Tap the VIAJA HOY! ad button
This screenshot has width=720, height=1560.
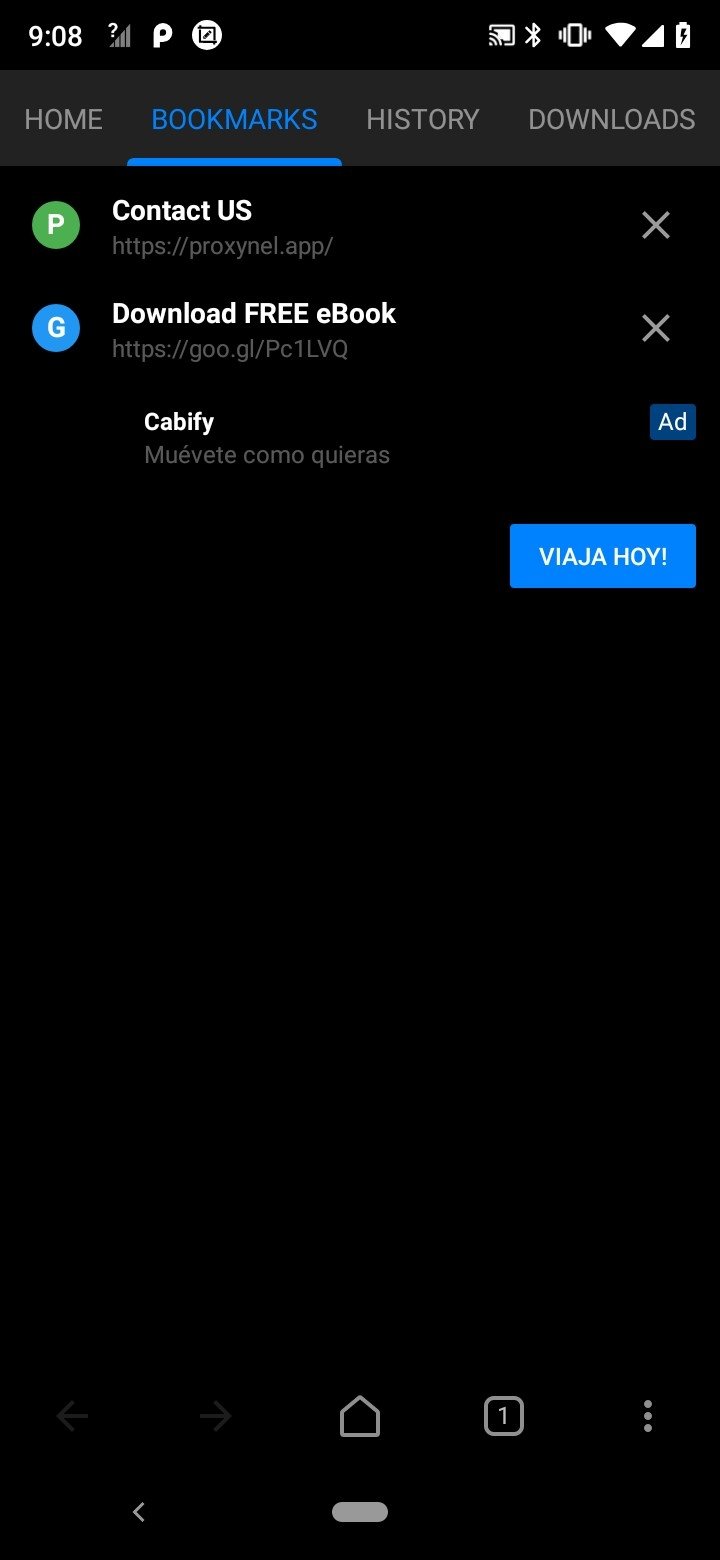[x=602, y=556]
